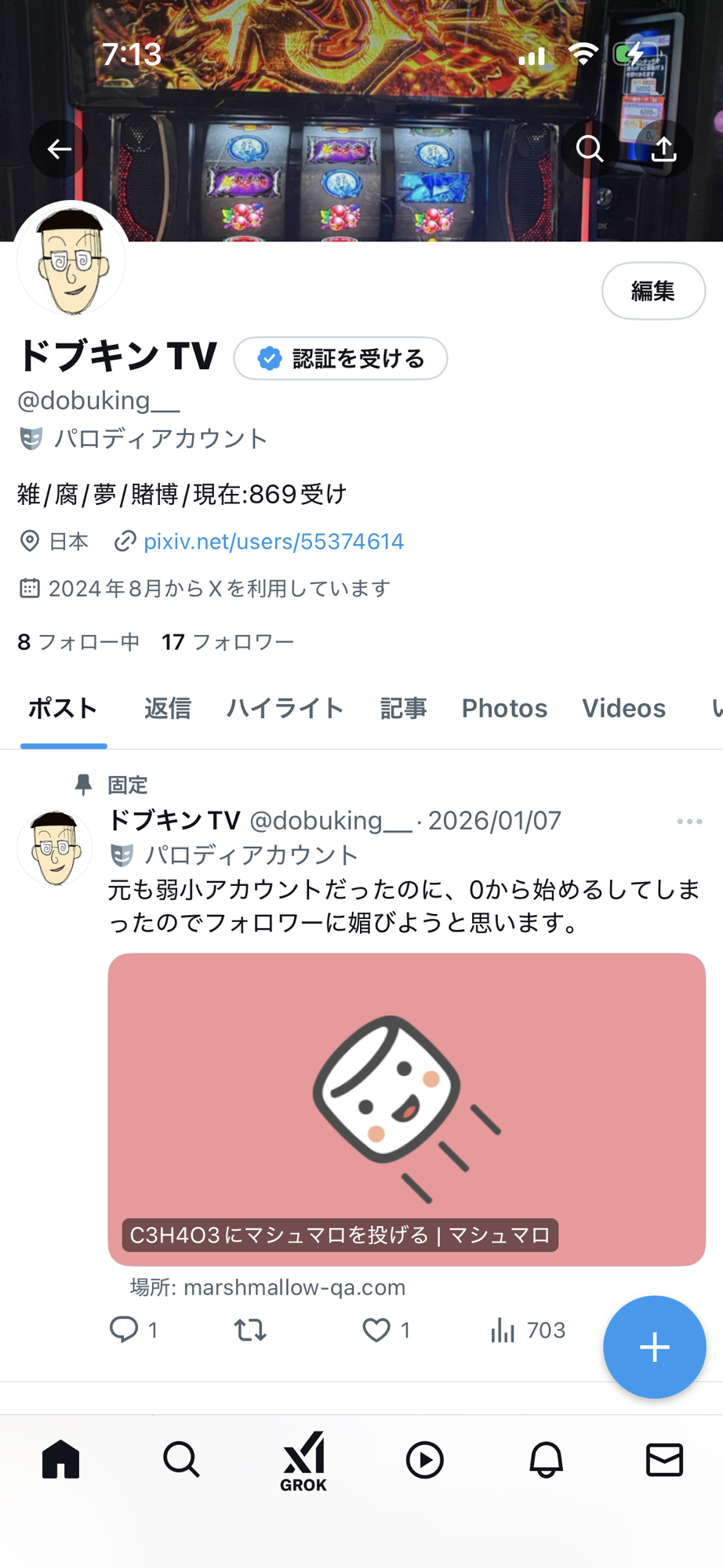View the 8 フォロー中 following list
Viewport: 723px width, 1568px height.
click(78, 642)
